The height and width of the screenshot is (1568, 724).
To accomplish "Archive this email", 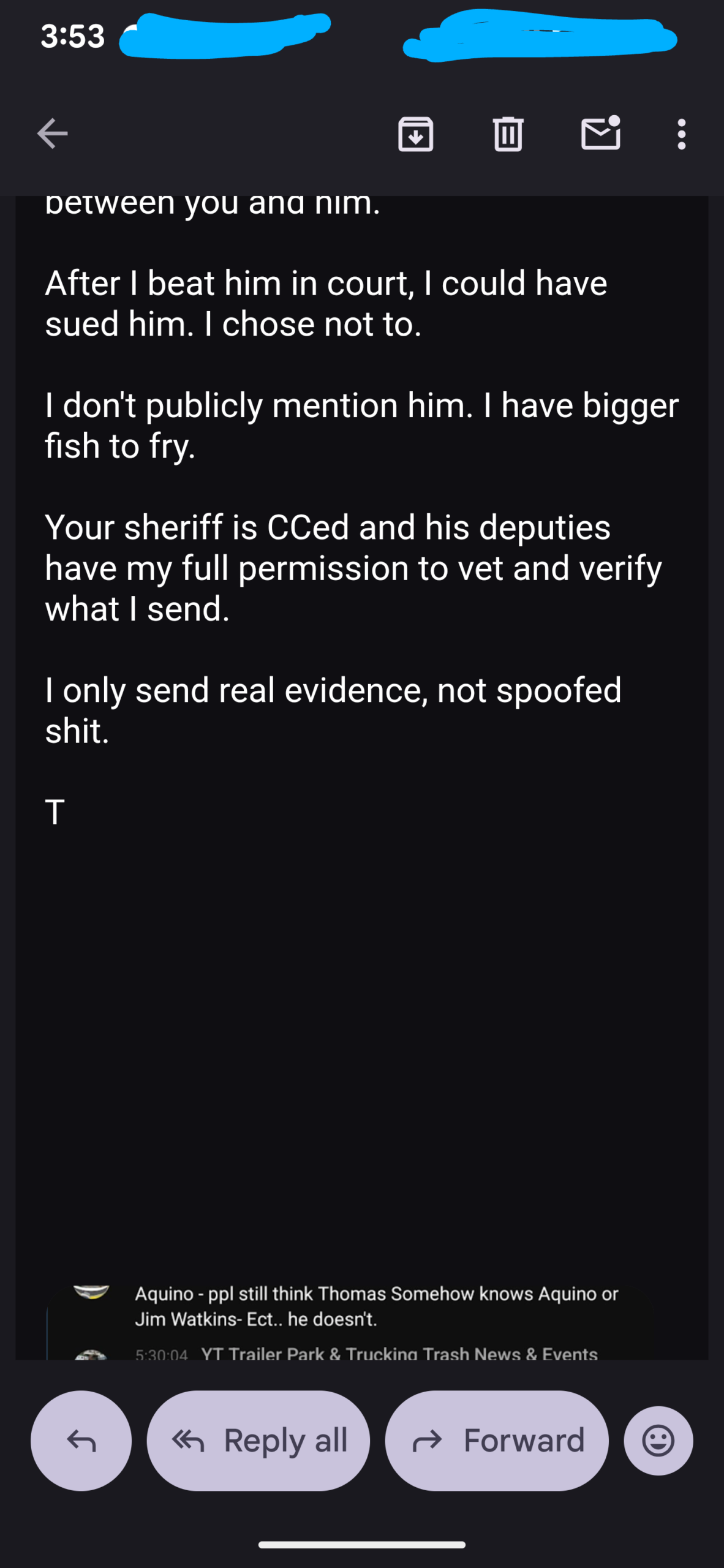I will (416, 134).
